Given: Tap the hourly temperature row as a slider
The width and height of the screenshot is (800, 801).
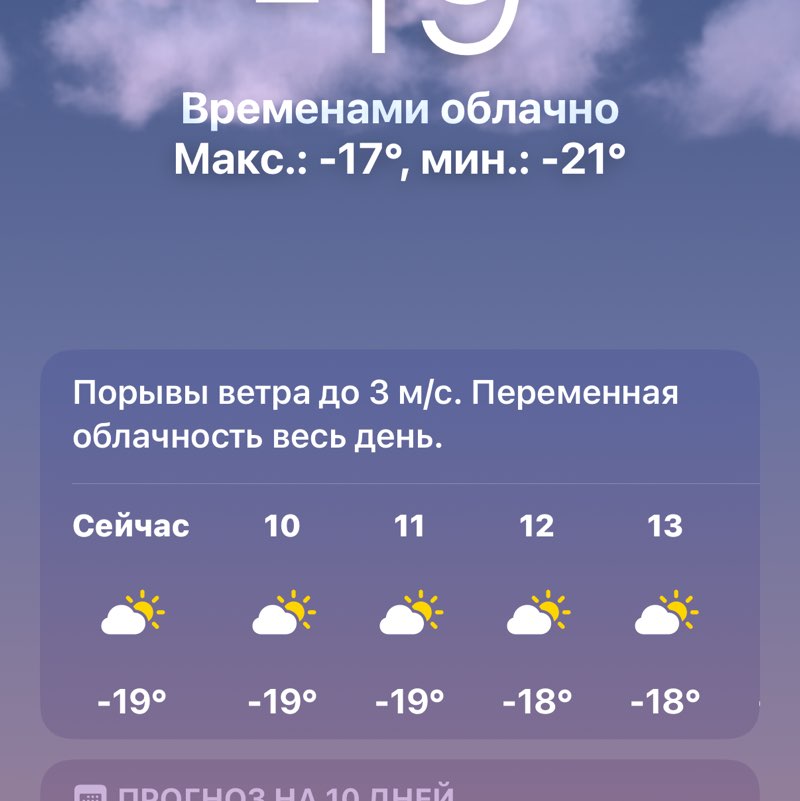Looking at the screenshot, I should [400, 697].
